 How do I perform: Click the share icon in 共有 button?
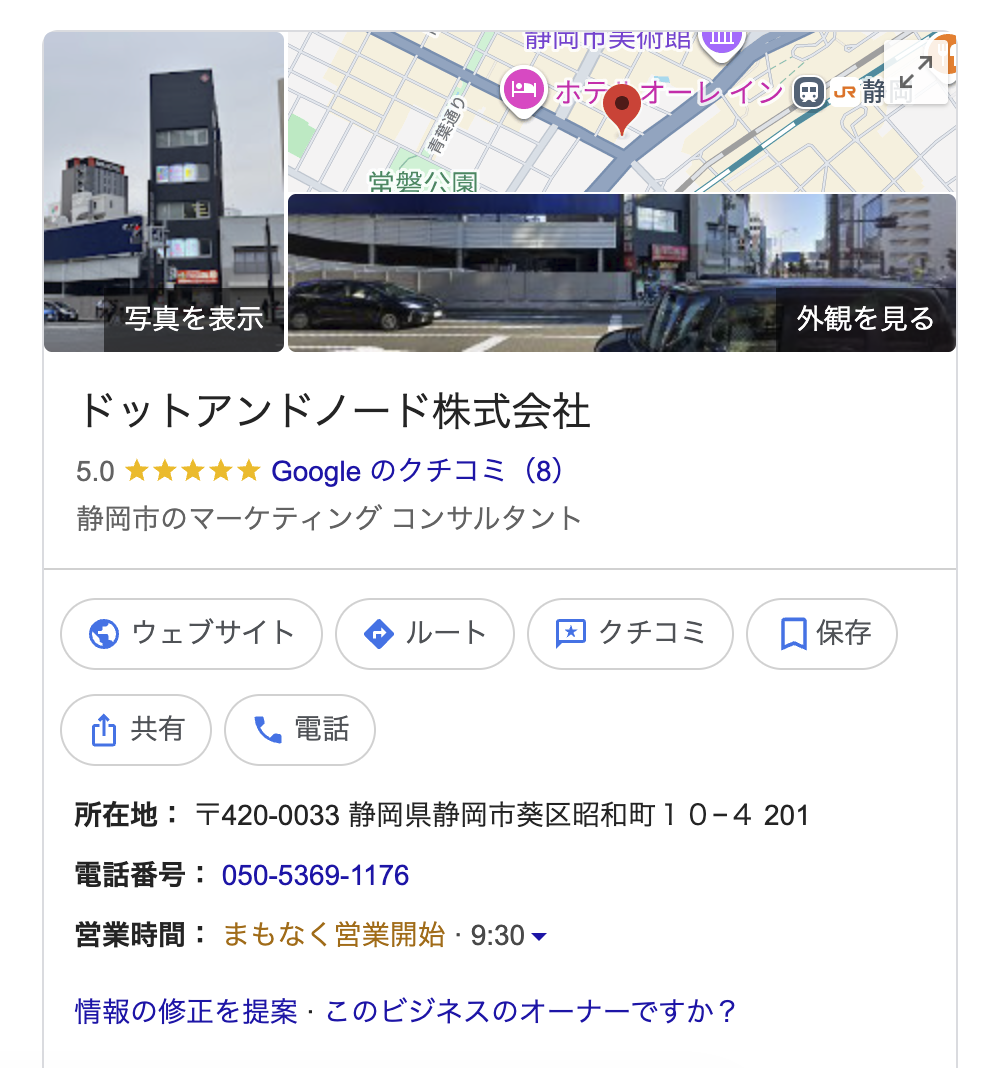(102, 730)
